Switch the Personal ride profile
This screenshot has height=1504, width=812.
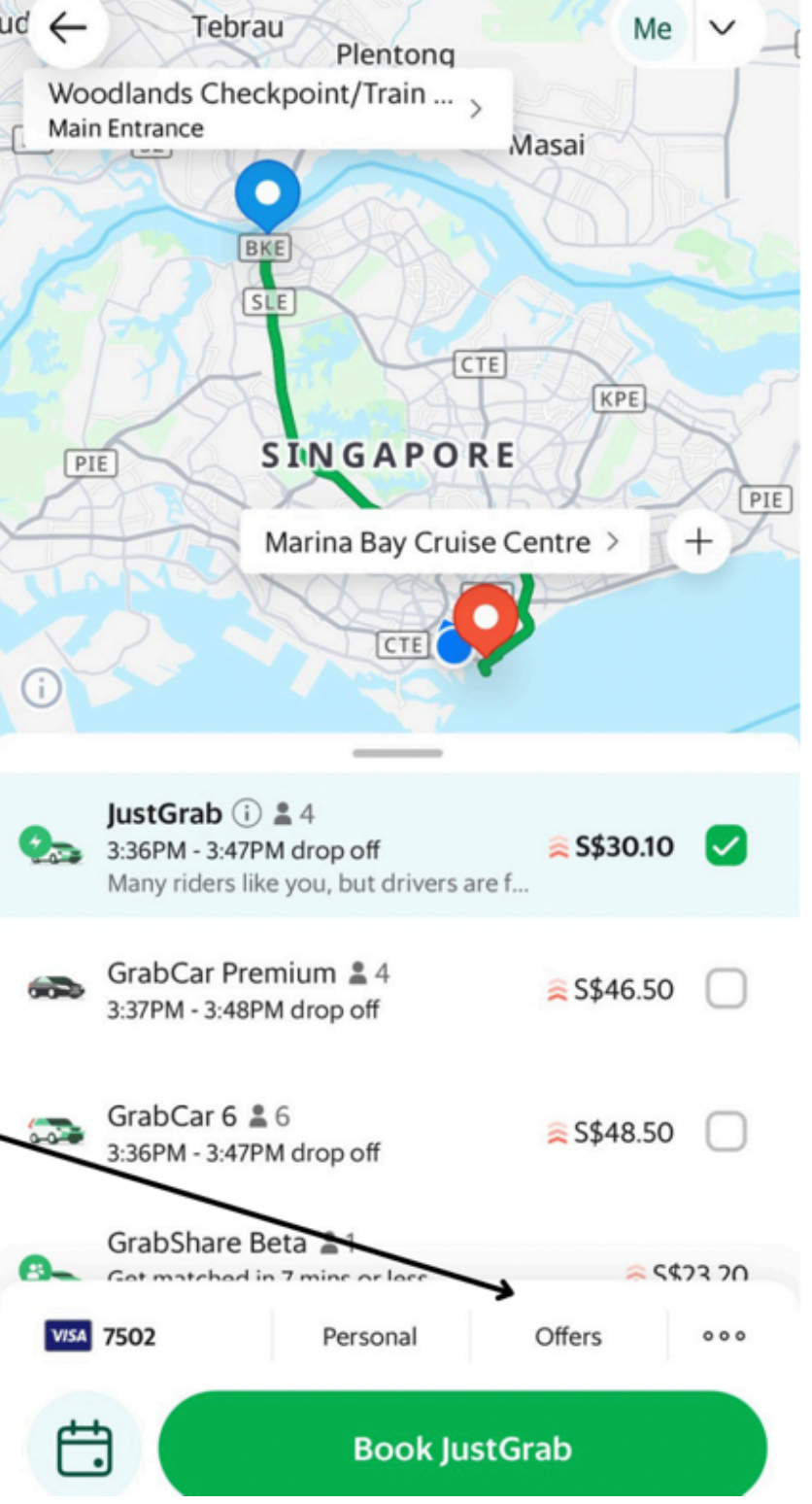(370, 1337)
